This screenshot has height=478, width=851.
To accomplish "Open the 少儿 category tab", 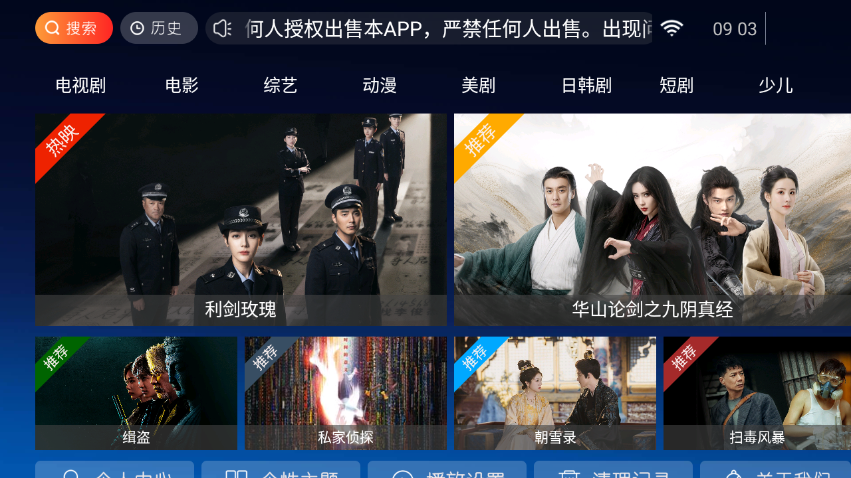I will pos(776,85).
